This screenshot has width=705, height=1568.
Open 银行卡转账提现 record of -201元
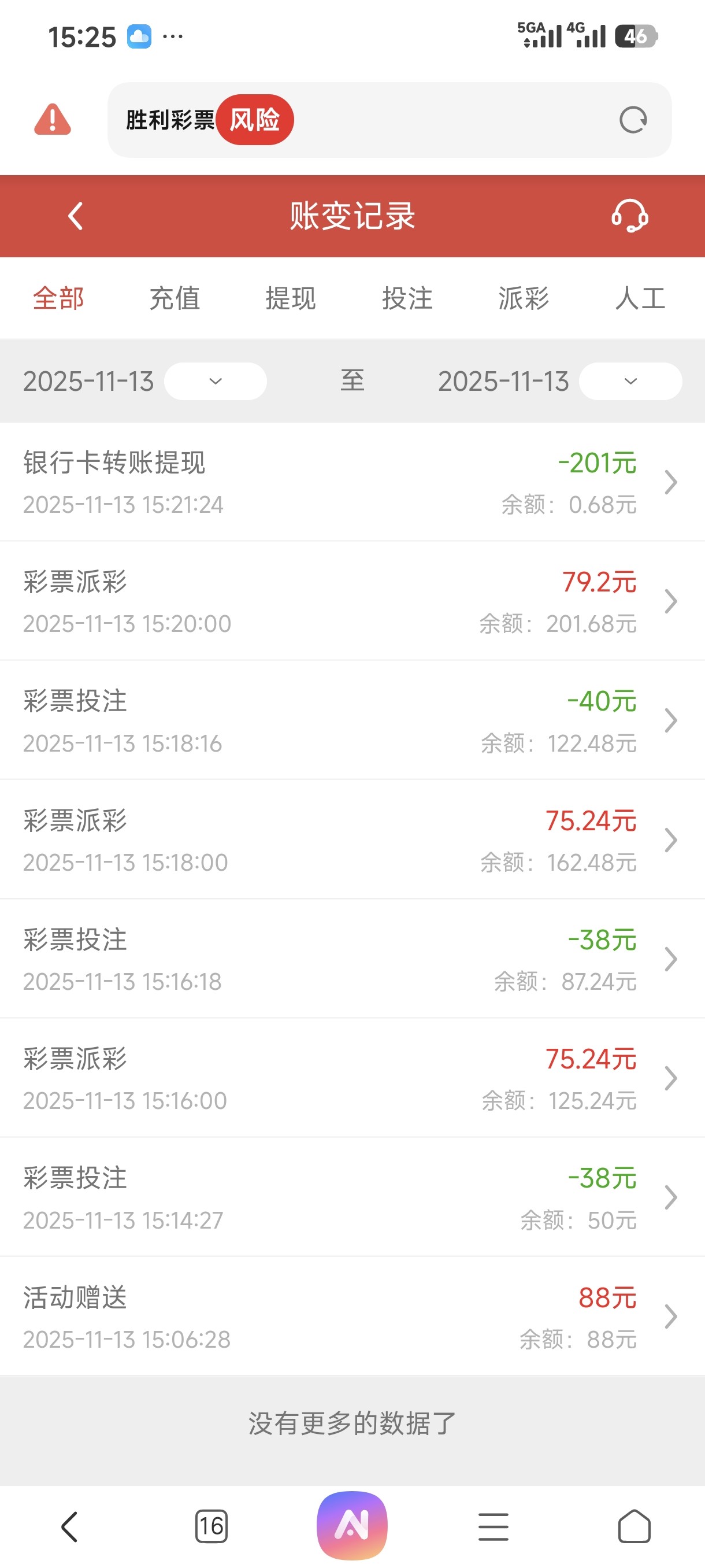[352, 482]
